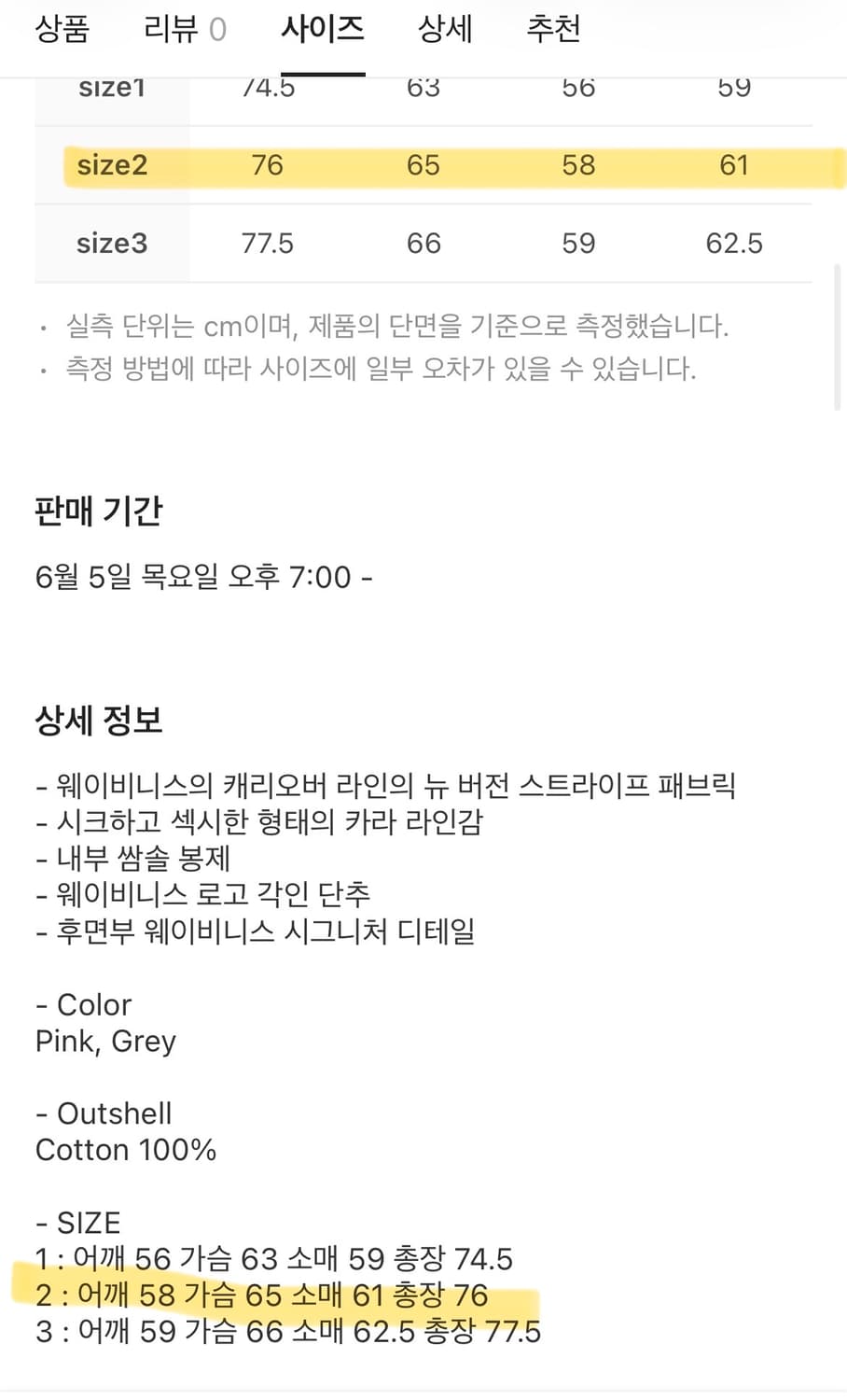Switch to the 상세 tab
The image size is (847, 1400).
[x=446, y=29]
